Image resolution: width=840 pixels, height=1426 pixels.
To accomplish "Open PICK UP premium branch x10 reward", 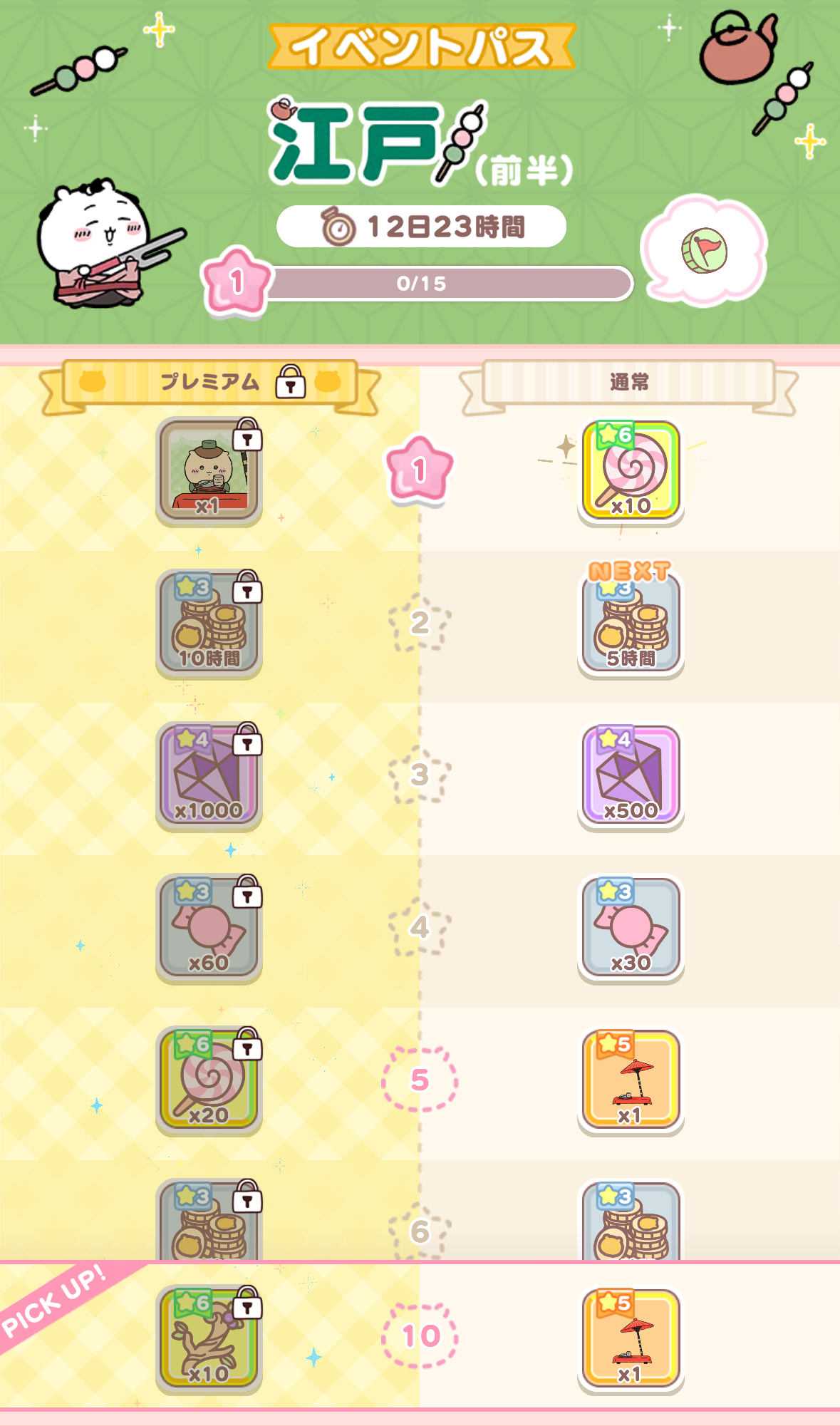I will [209, 1339].
